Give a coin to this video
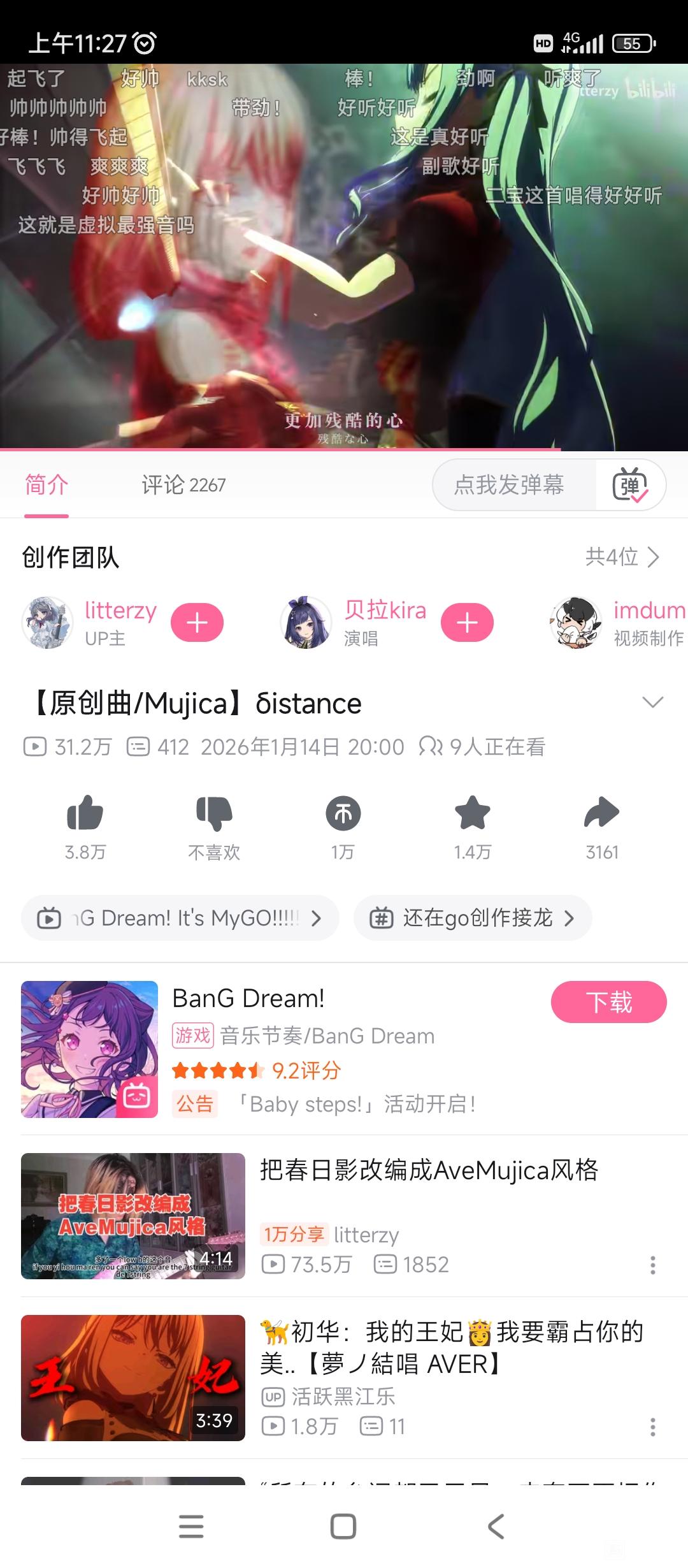The width and height of the screenshot is (688, 1568). coord(343,814)
